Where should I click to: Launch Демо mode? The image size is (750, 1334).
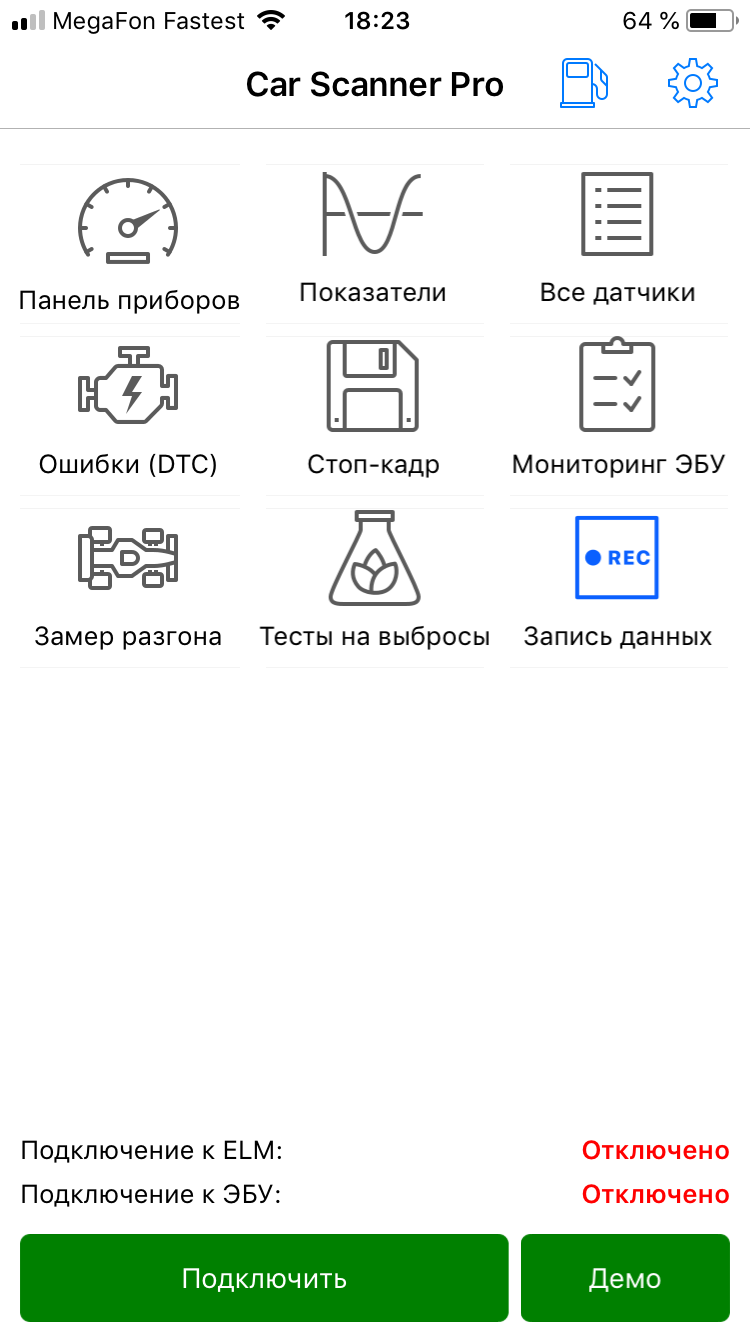click(625, 1278)
